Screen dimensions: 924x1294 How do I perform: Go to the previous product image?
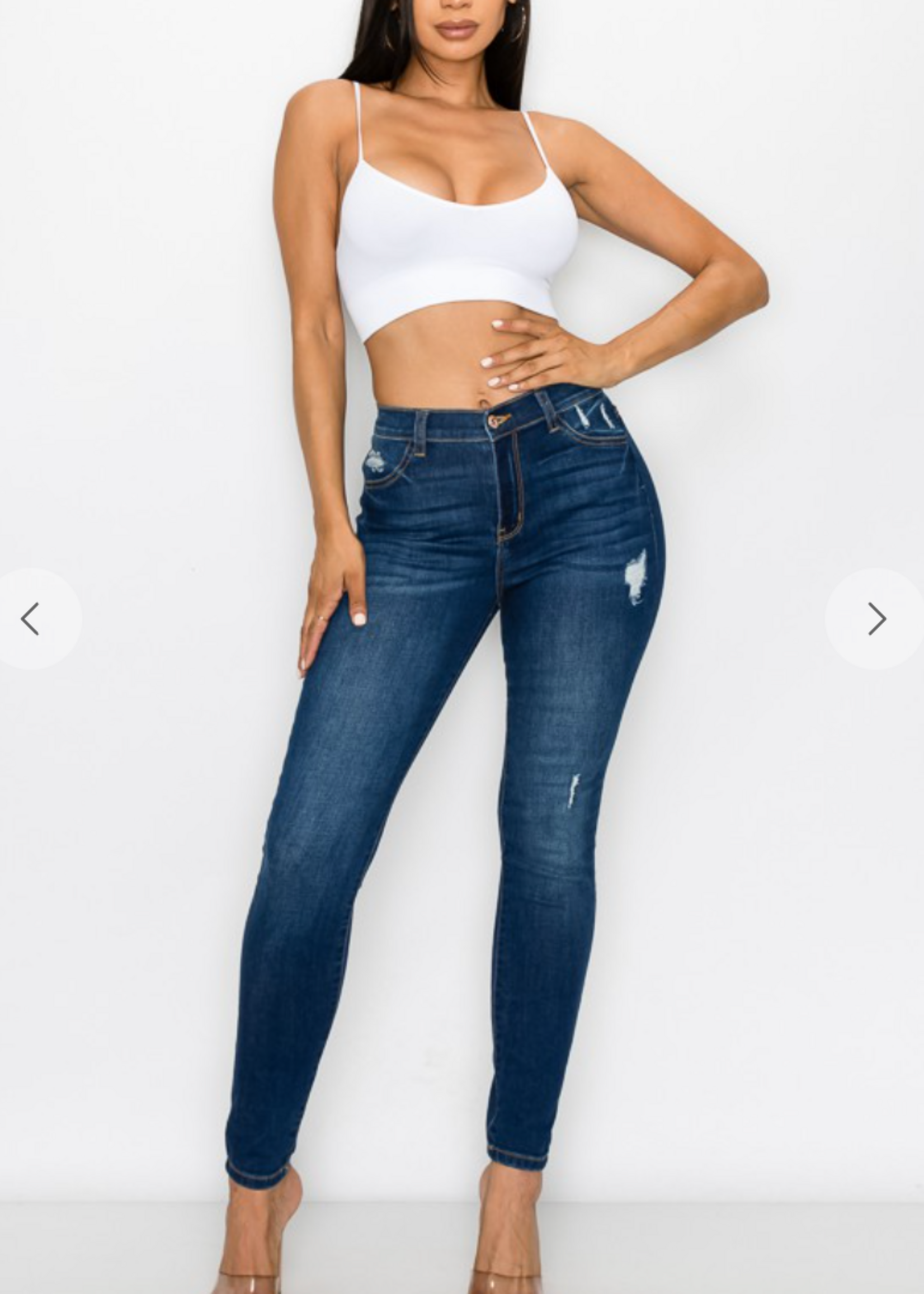pyautogui.click(x=31, y=619)
